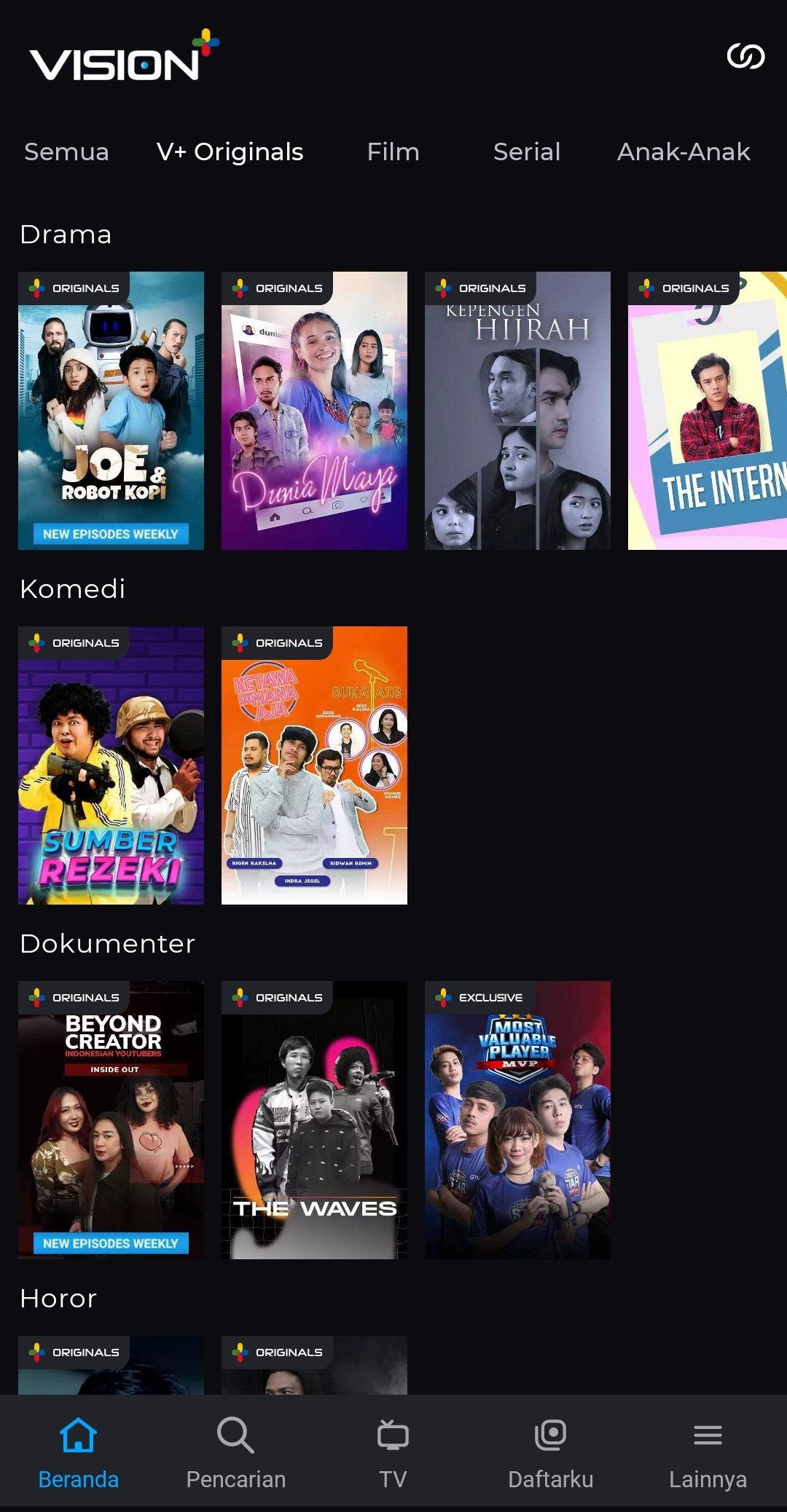The width and height of the screenshot is (787, 1512).
Task: Open the Film tab
Action: point(393,151)
